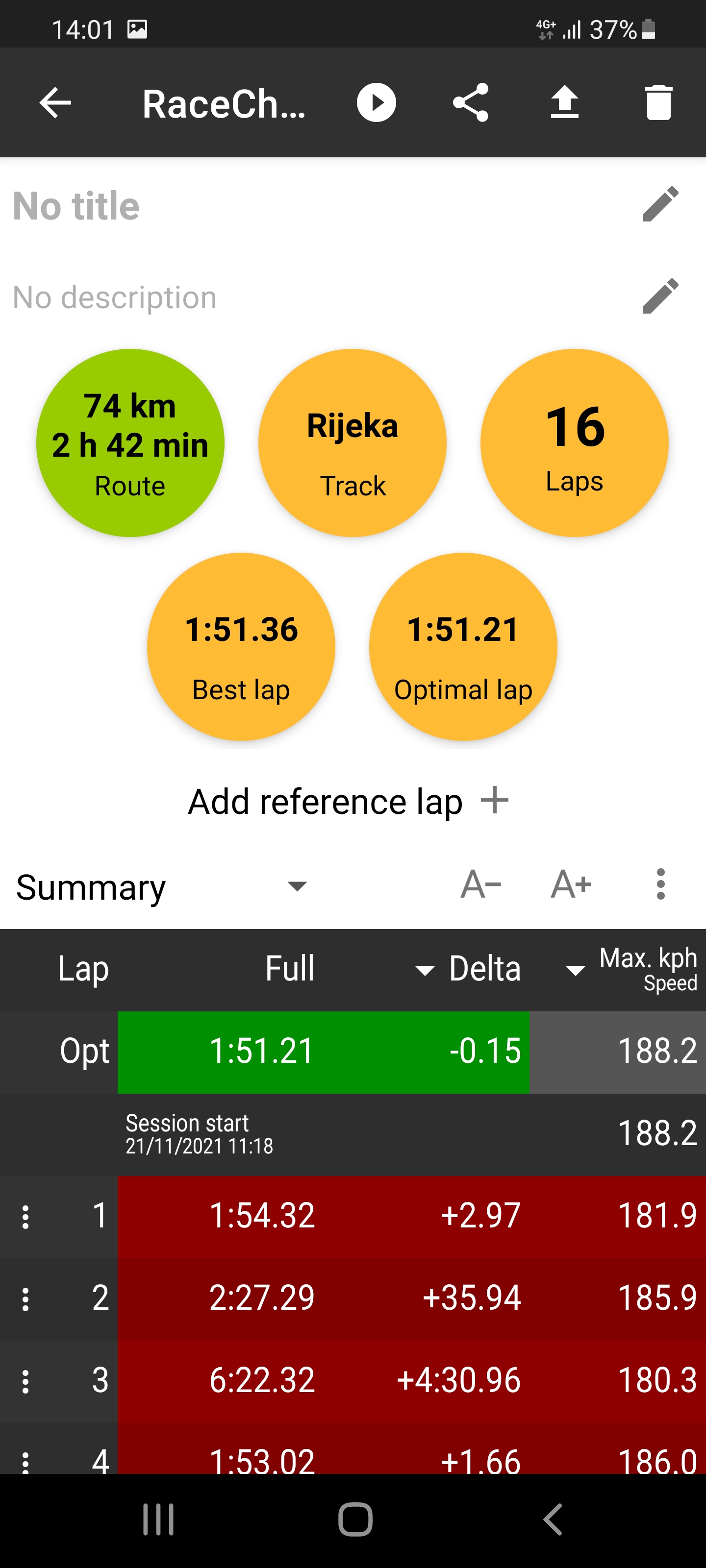Share this session
706x1568 pixels.
[470, 102]
